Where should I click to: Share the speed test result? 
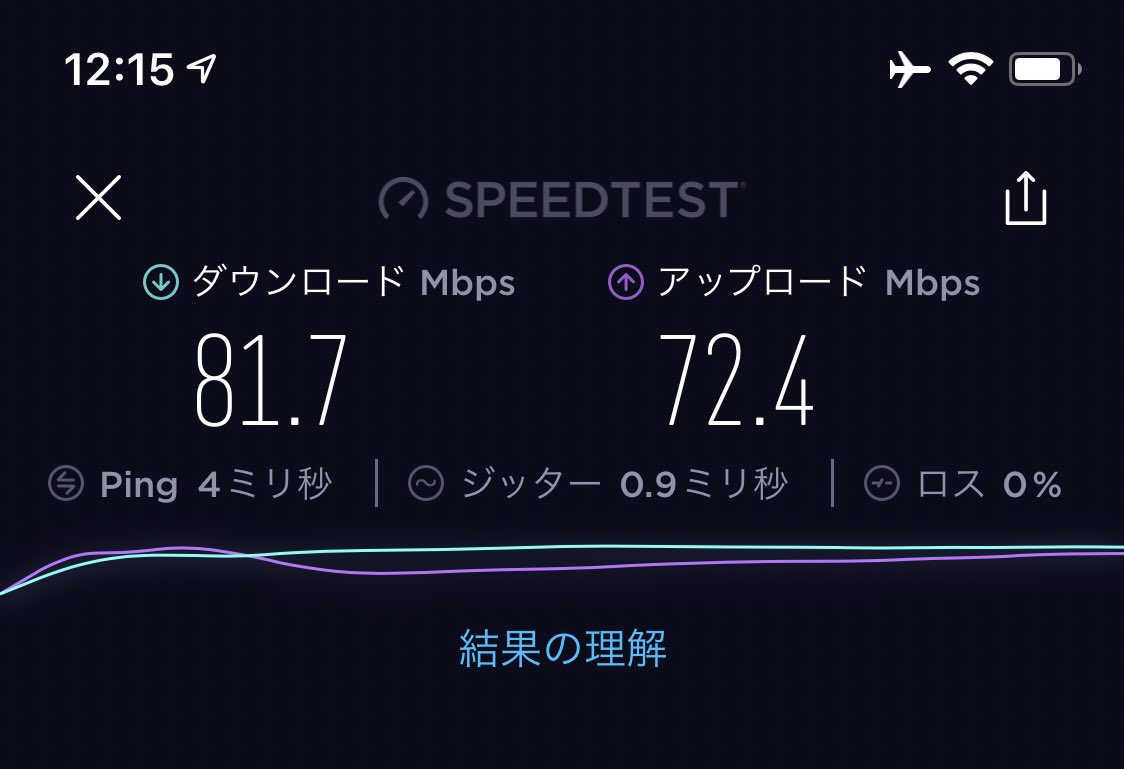[x=1025, y=198]
